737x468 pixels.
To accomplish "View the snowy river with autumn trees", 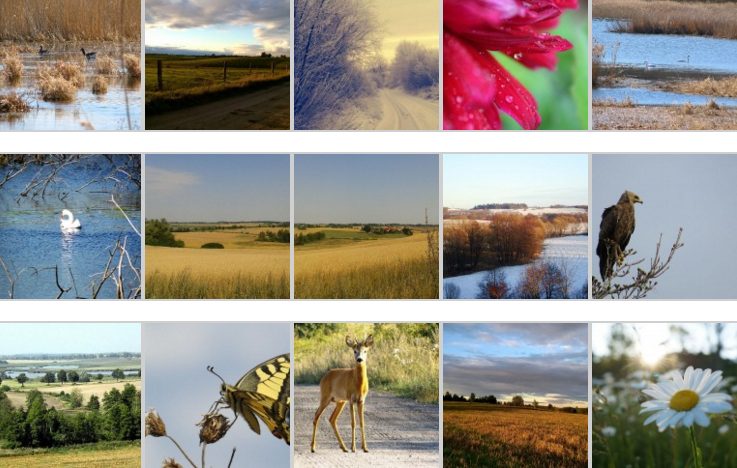I will click(x=515, y=226).
